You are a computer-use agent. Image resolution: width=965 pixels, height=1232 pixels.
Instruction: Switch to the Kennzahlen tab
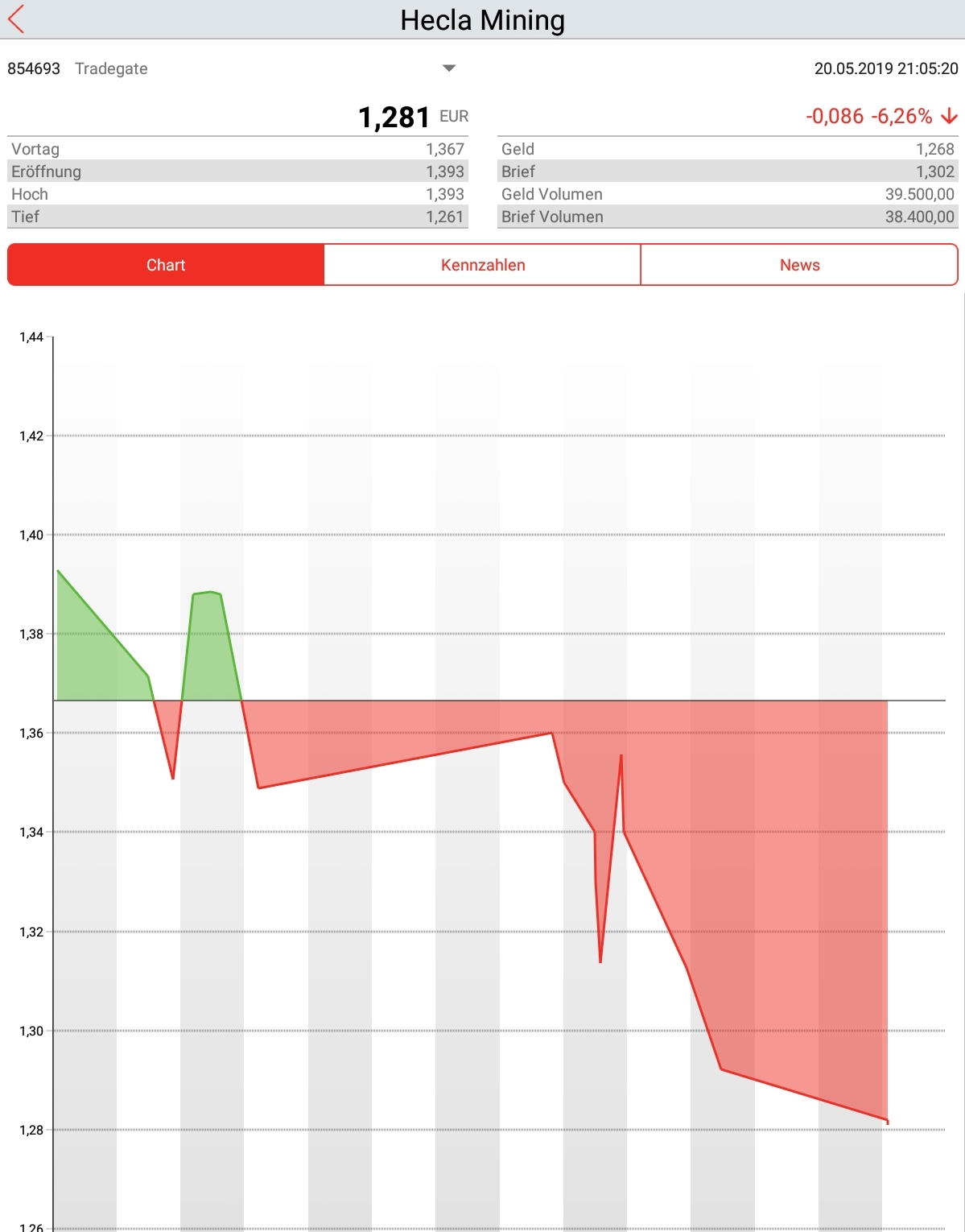[x=482, y=265]
